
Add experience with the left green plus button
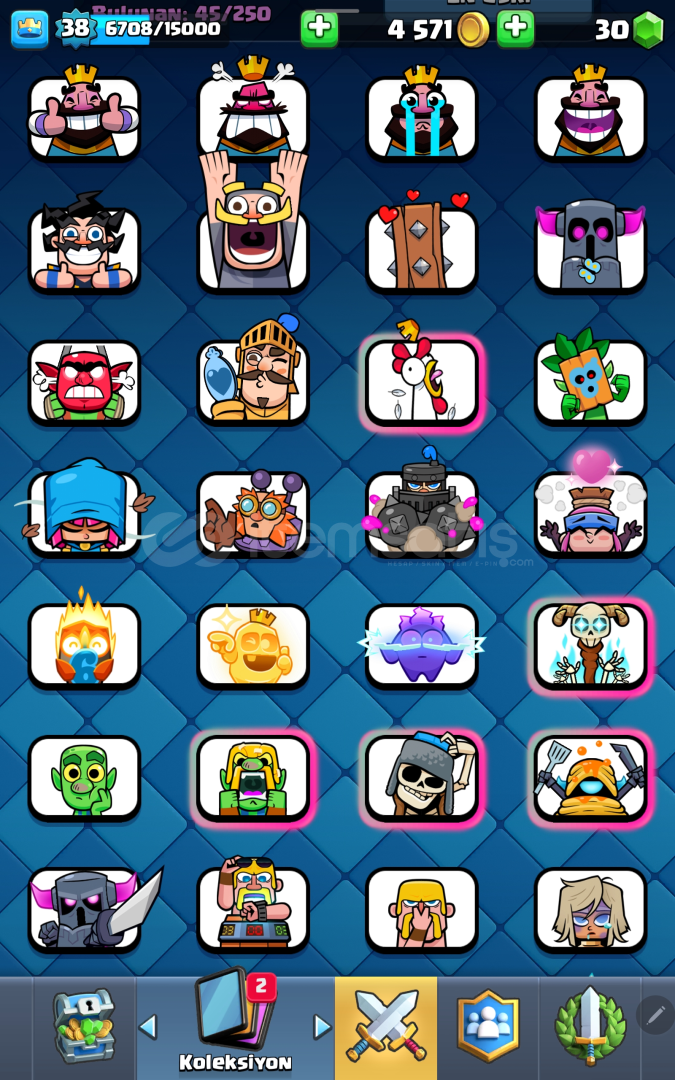319,29
